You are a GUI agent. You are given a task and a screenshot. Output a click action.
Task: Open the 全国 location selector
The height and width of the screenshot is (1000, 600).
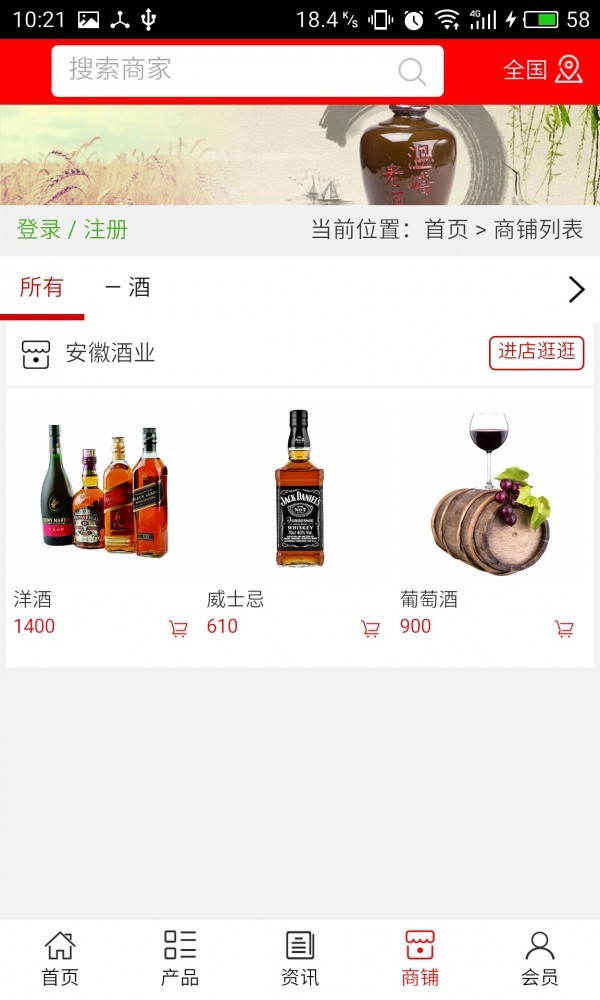(x=542, y=70)
